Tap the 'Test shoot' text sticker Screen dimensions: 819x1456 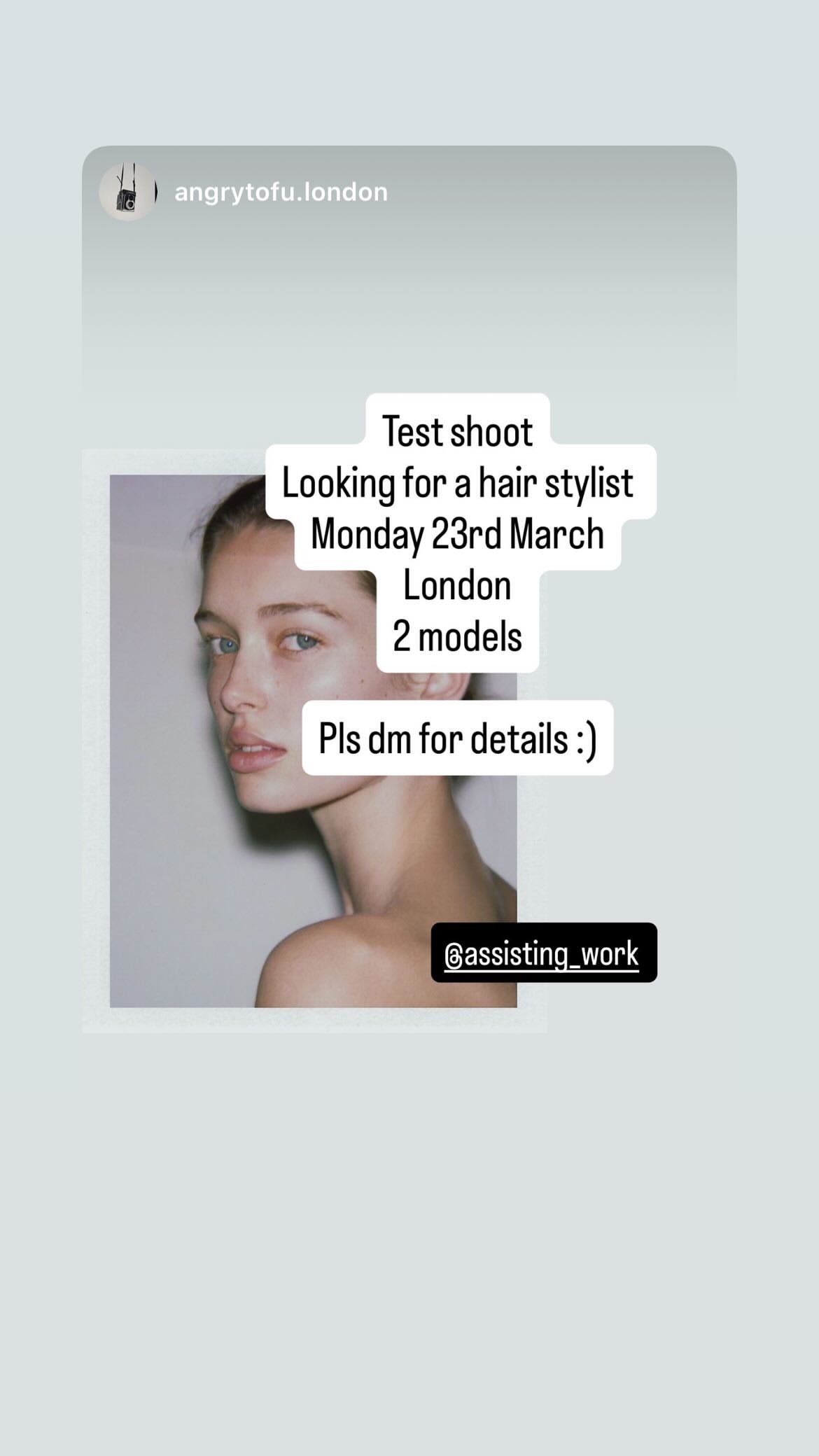tap(458, 431)
